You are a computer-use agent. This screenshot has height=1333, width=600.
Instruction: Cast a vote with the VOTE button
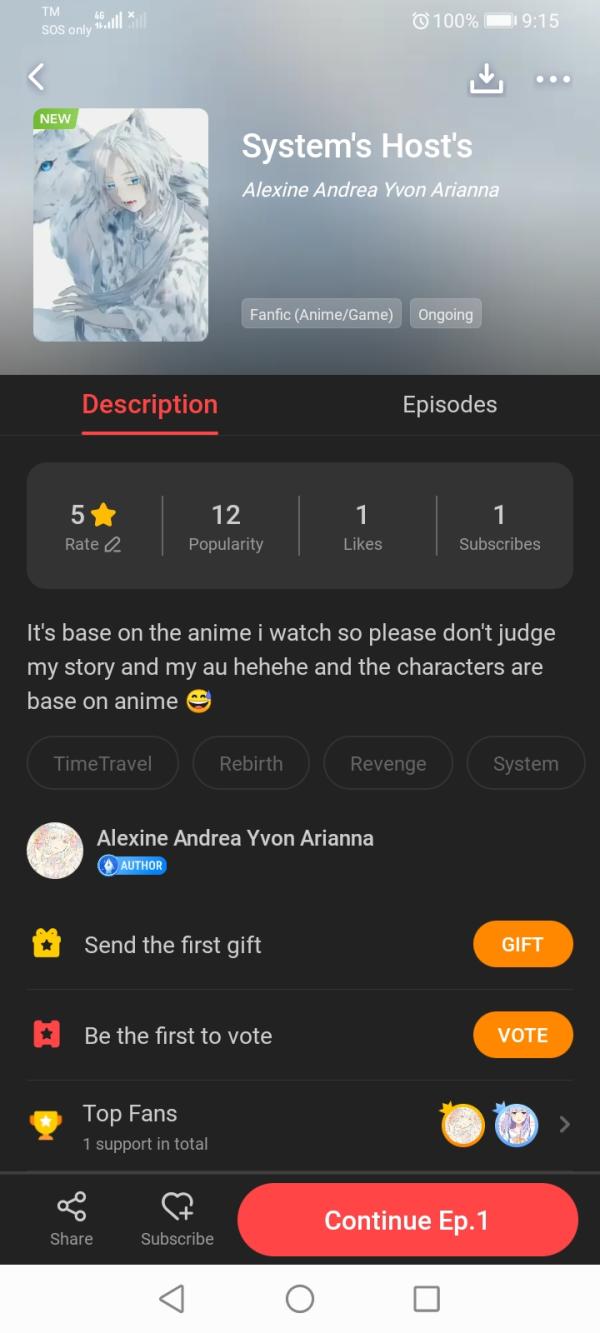coord(522,1035)
